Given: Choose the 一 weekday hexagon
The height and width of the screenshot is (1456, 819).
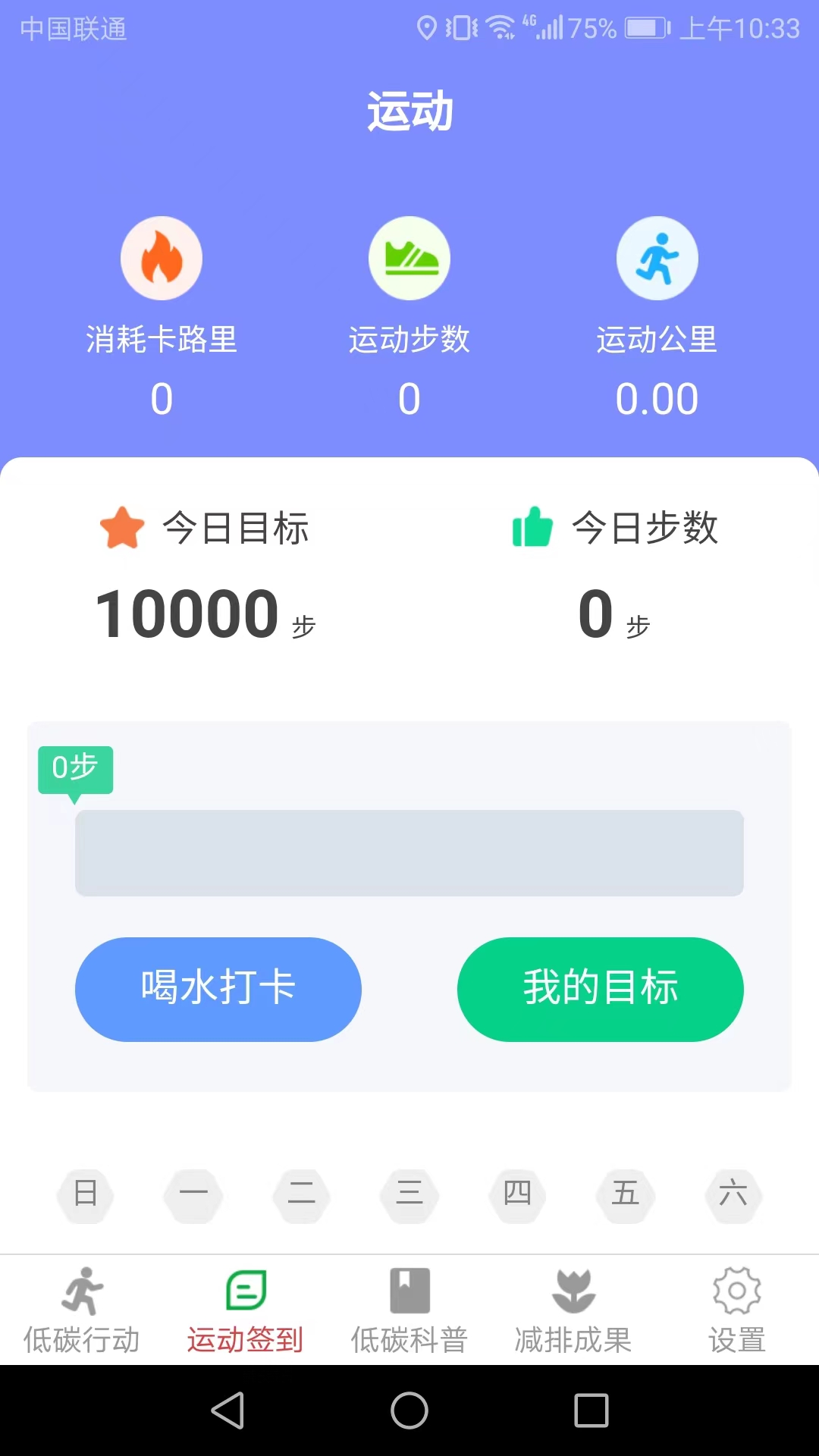Looking at the screenshot, I should (x=193, y=1195).
